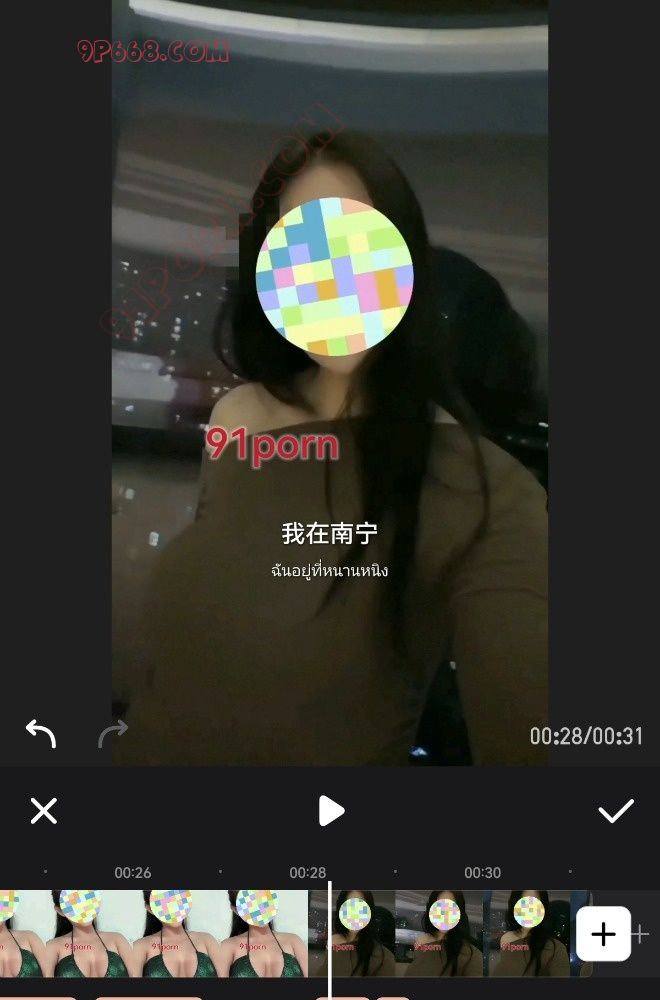Cancel editing with the X icon
Image resolution: width=660 pixels, height=1000 pixels.
point(44,810)
